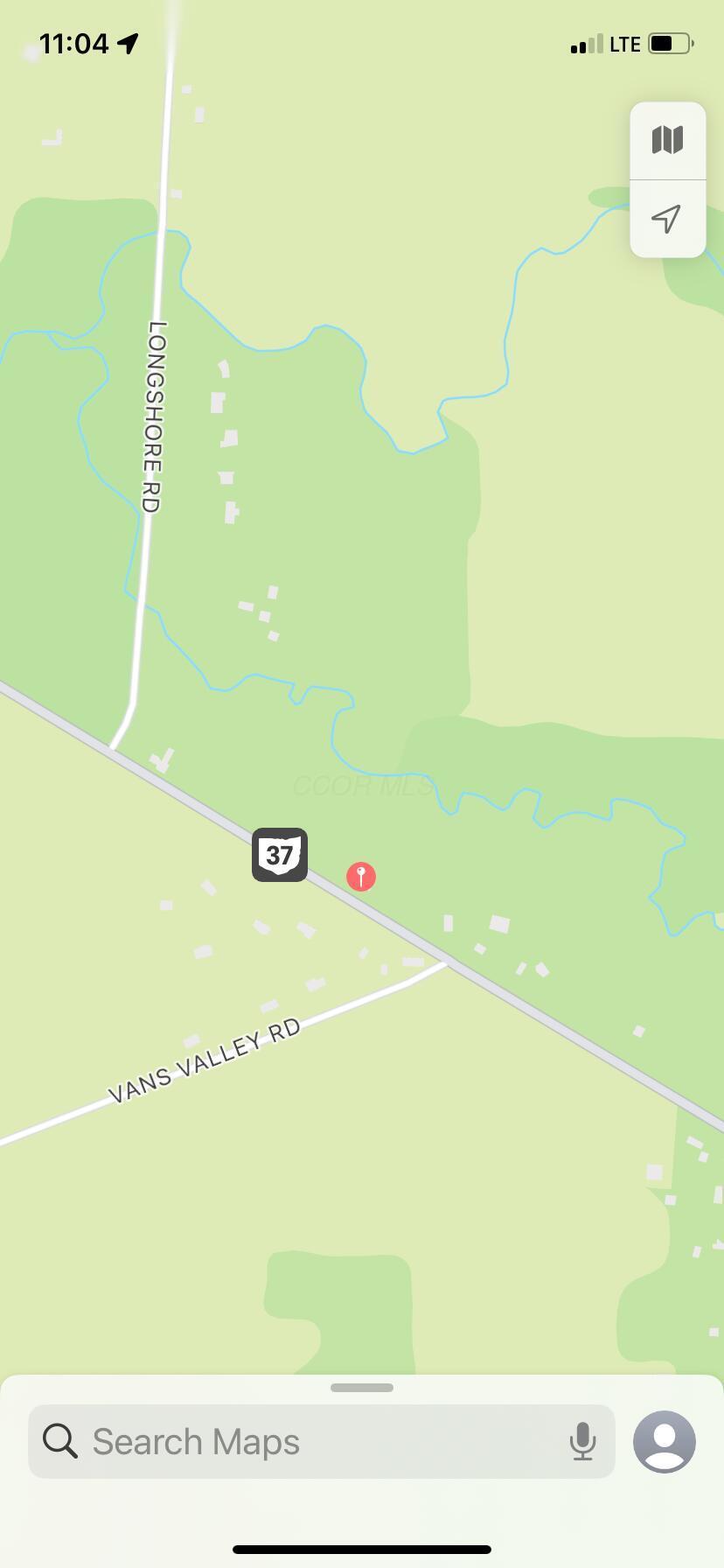Expand the search sheet grabber handle
Image resolution: width=724 pixels, height=1568 pixels.
pos(362,1388)
